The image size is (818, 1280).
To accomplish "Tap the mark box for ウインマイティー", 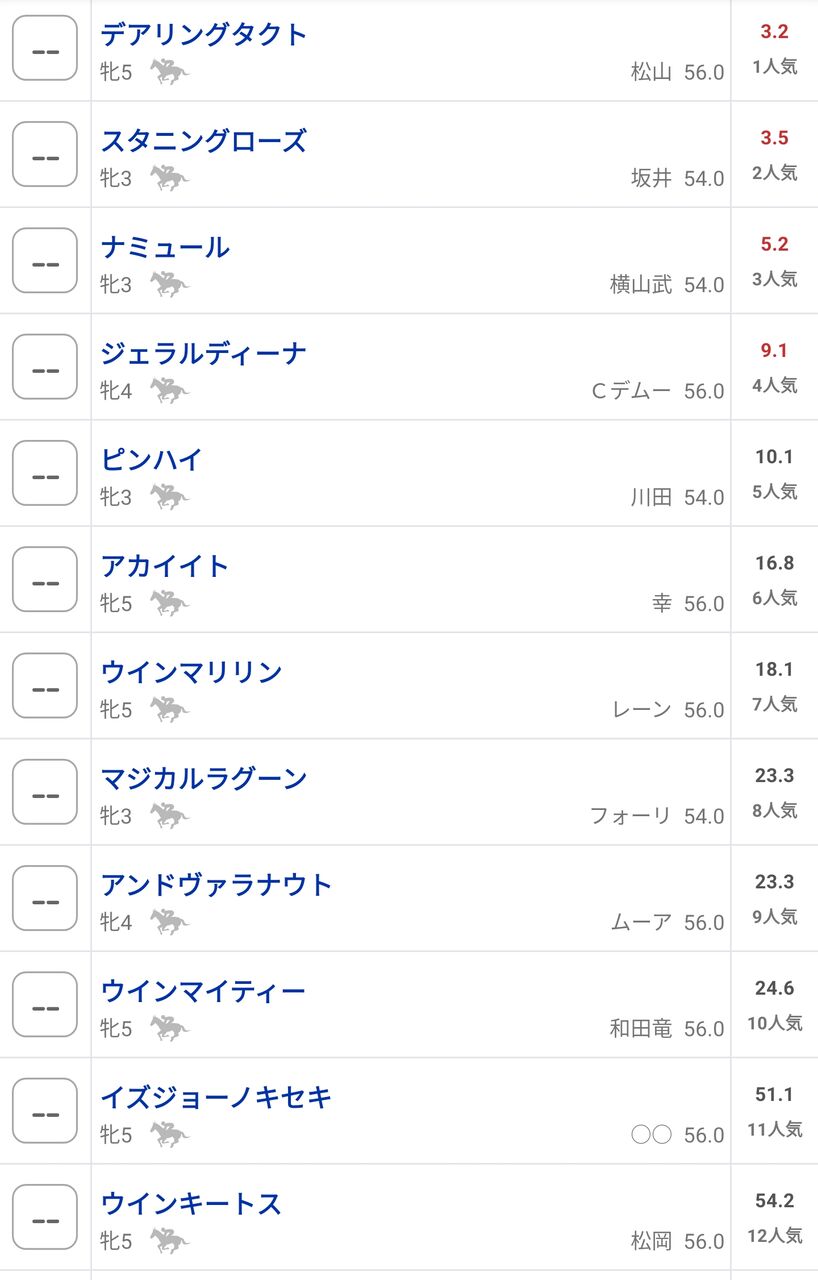I will [45, 1005].
